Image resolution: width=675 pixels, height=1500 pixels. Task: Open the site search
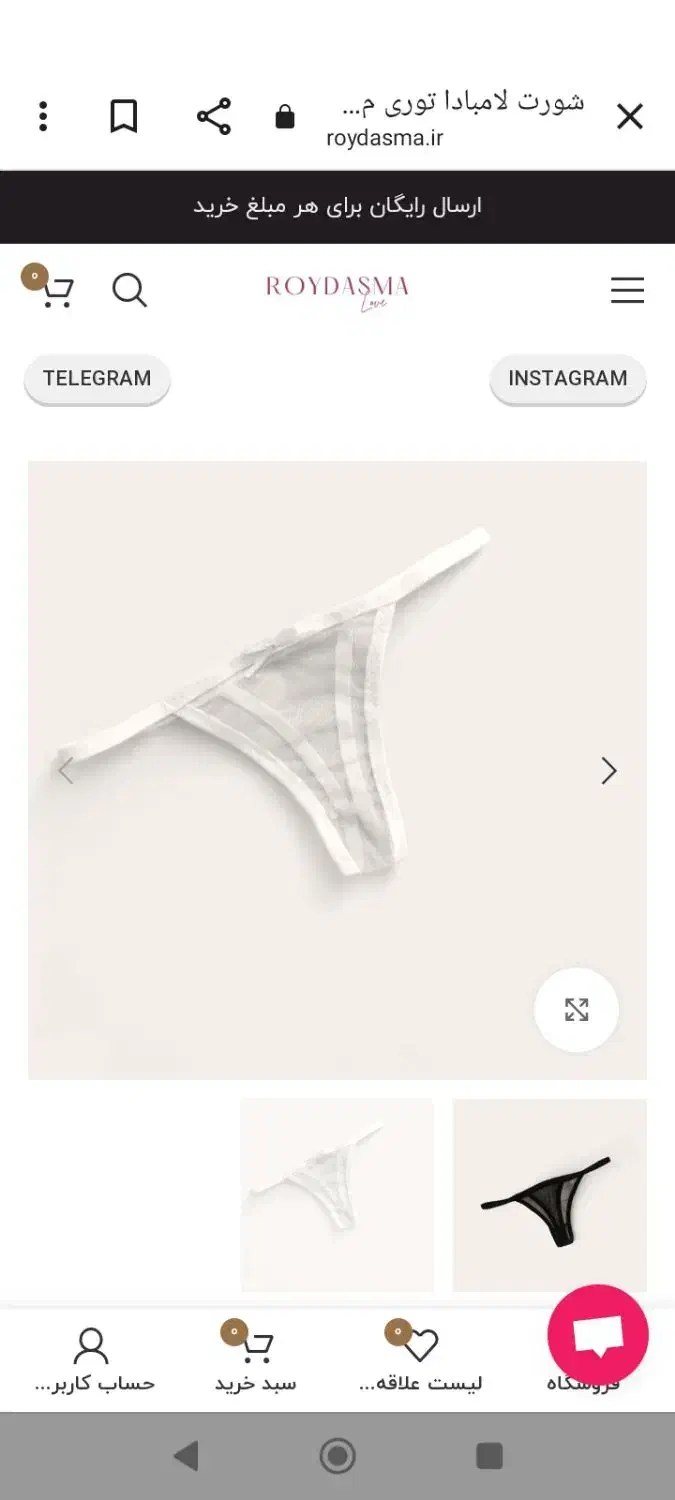tap(129, 291)
